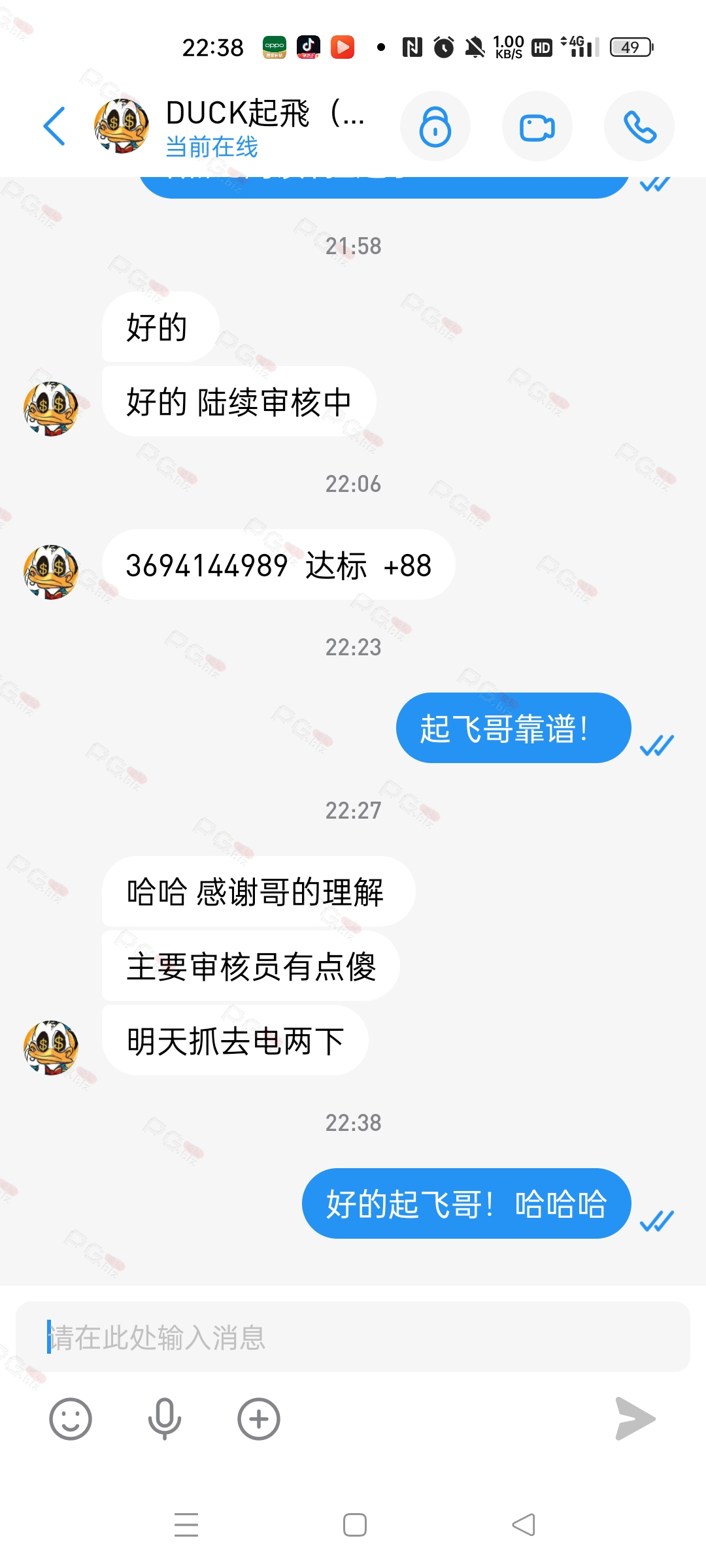Start a video call with DUCK起飛
This screenshot has height=1568, width=706.
click(537, 126)
